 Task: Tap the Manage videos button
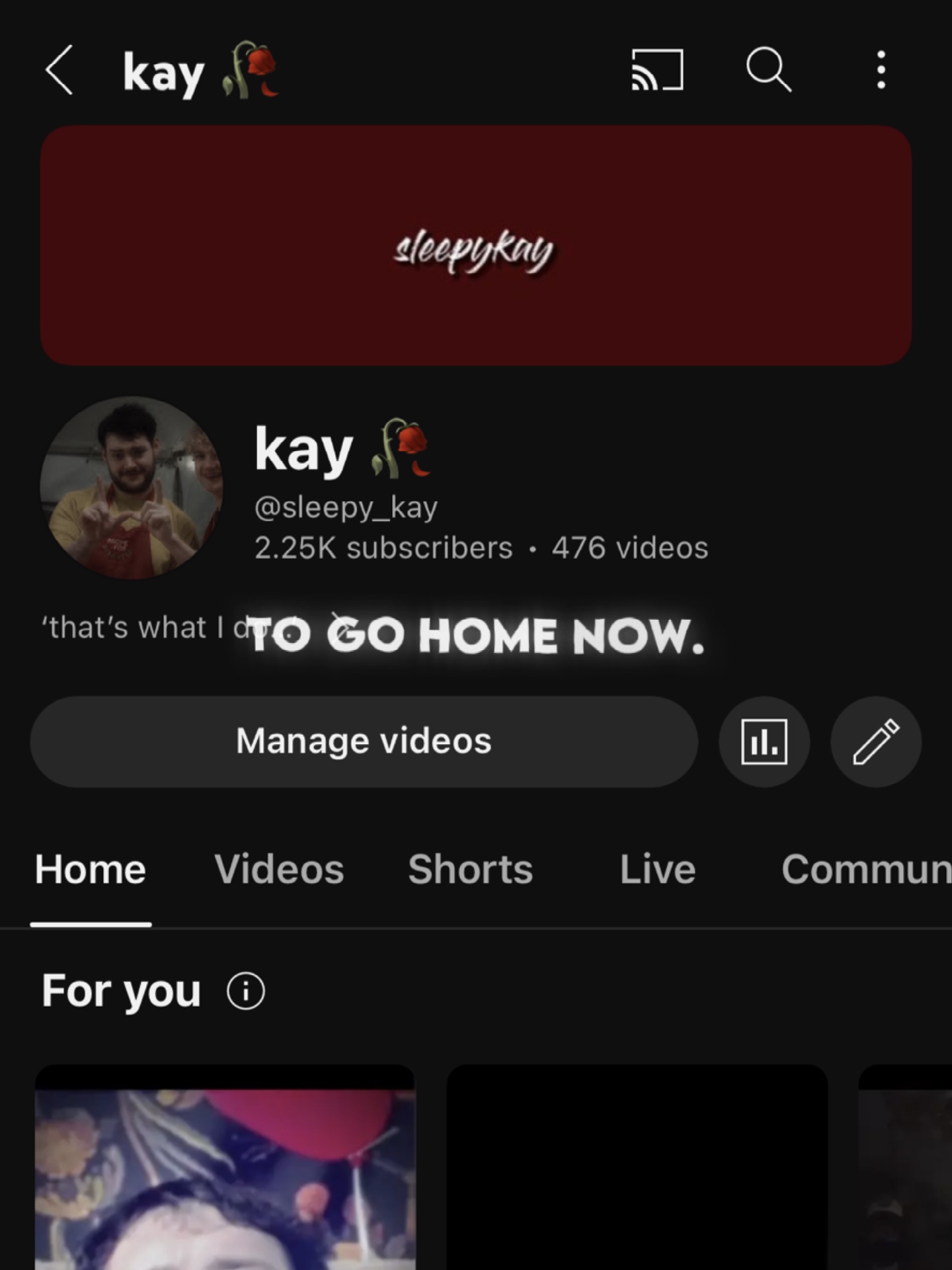coord(364,741)
